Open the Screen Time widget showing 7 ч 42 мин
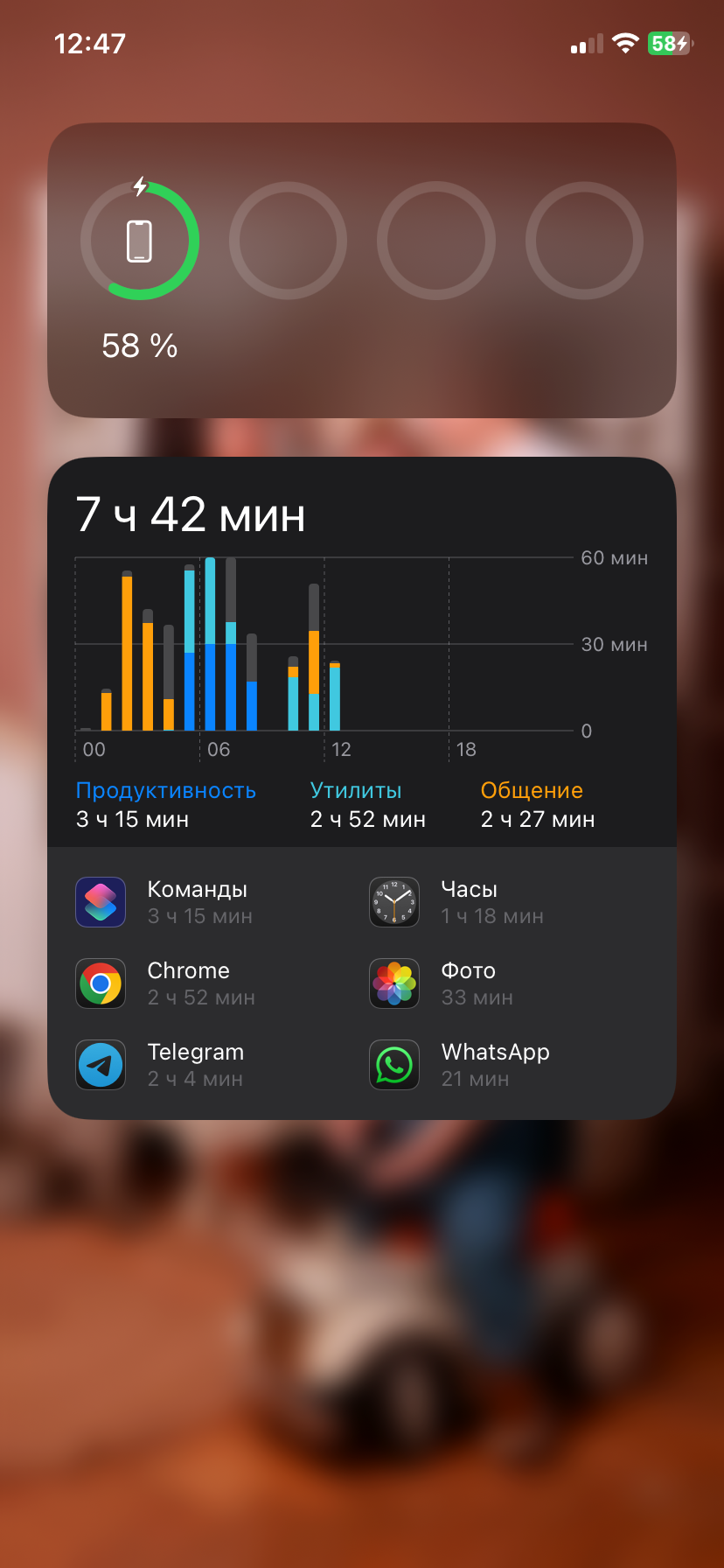The image size is (724, 1568). pos(362,788)
